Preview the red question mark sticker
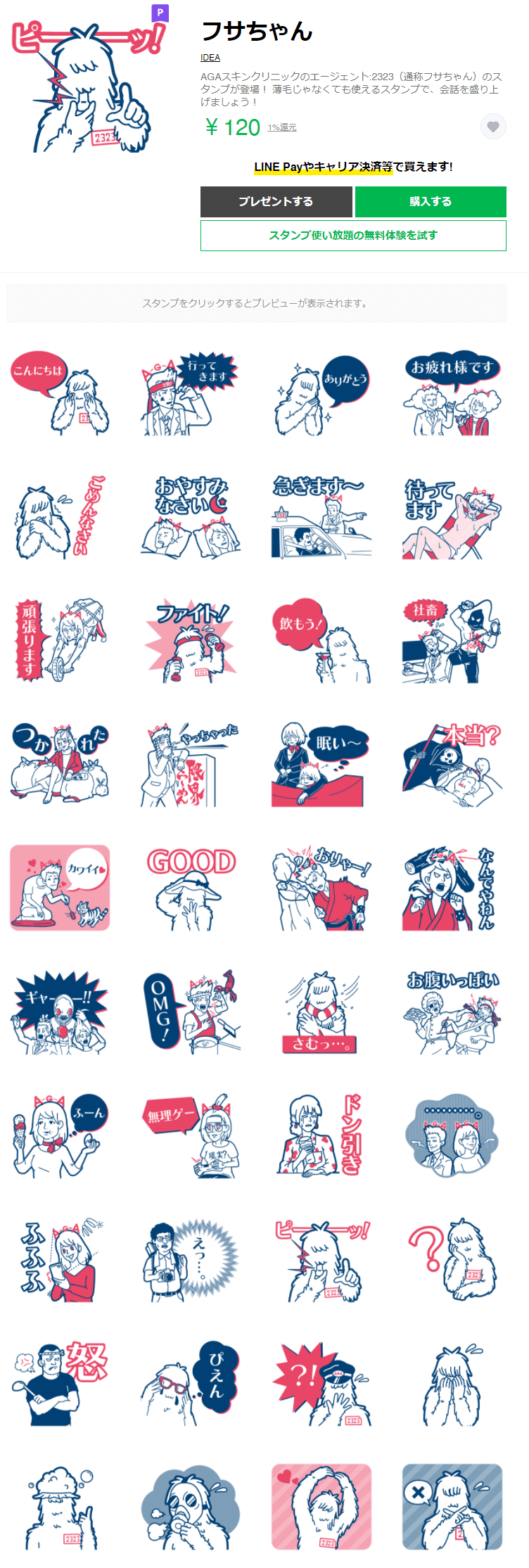Viewport: 529px width, 1568px height. [452, 1258]
